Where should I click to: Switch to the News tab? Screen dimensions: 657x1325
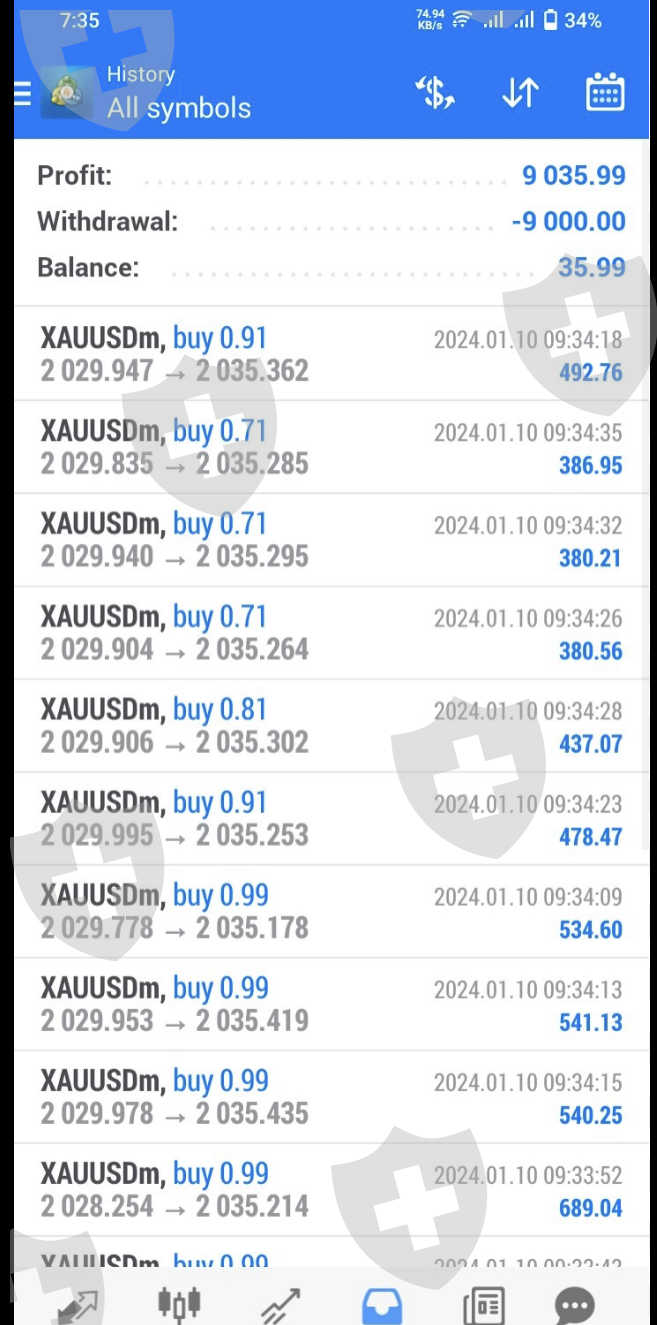click(482, 1305)
